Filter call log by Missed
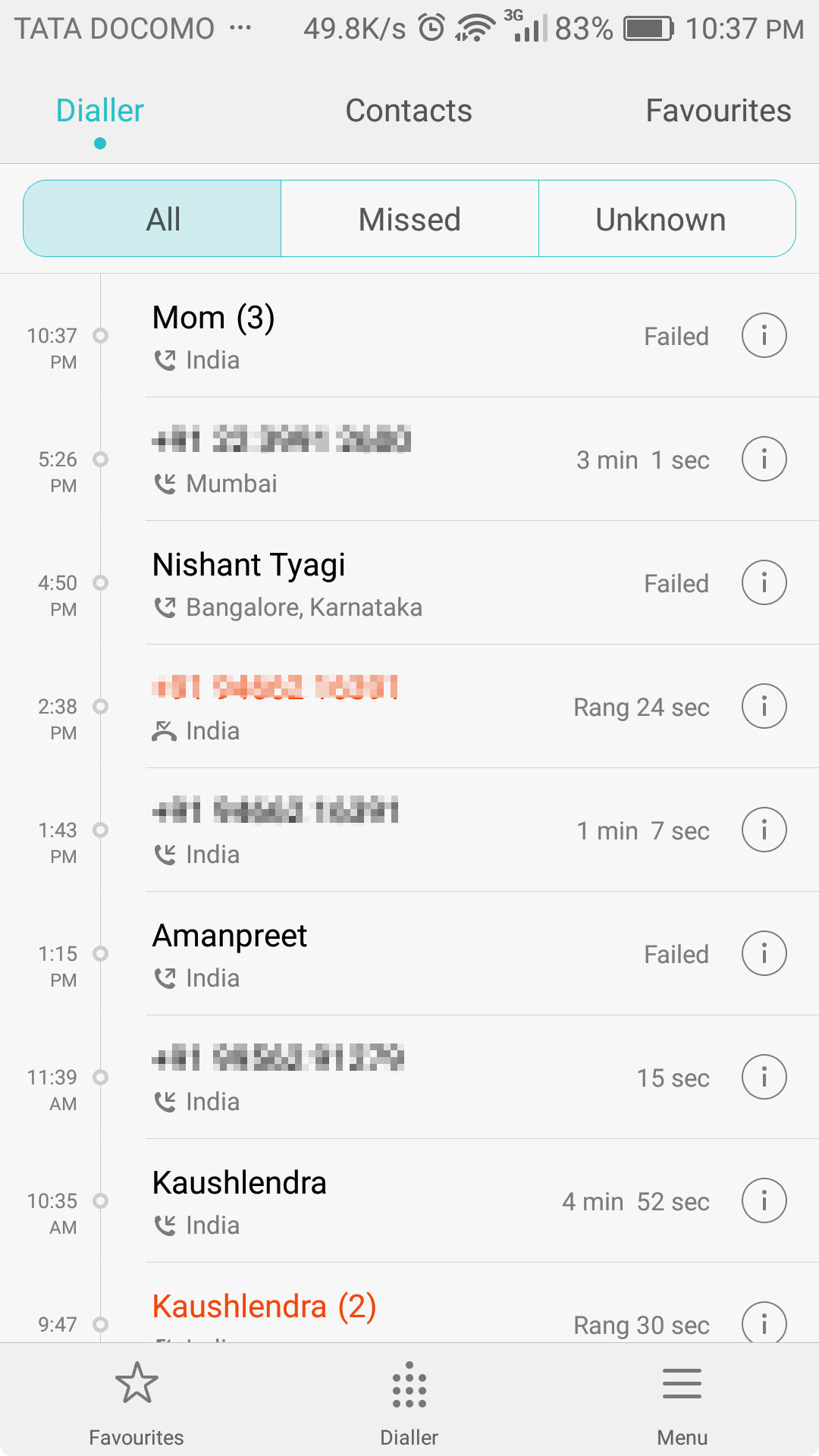819x1456 pixels. (x=409, y=219)
